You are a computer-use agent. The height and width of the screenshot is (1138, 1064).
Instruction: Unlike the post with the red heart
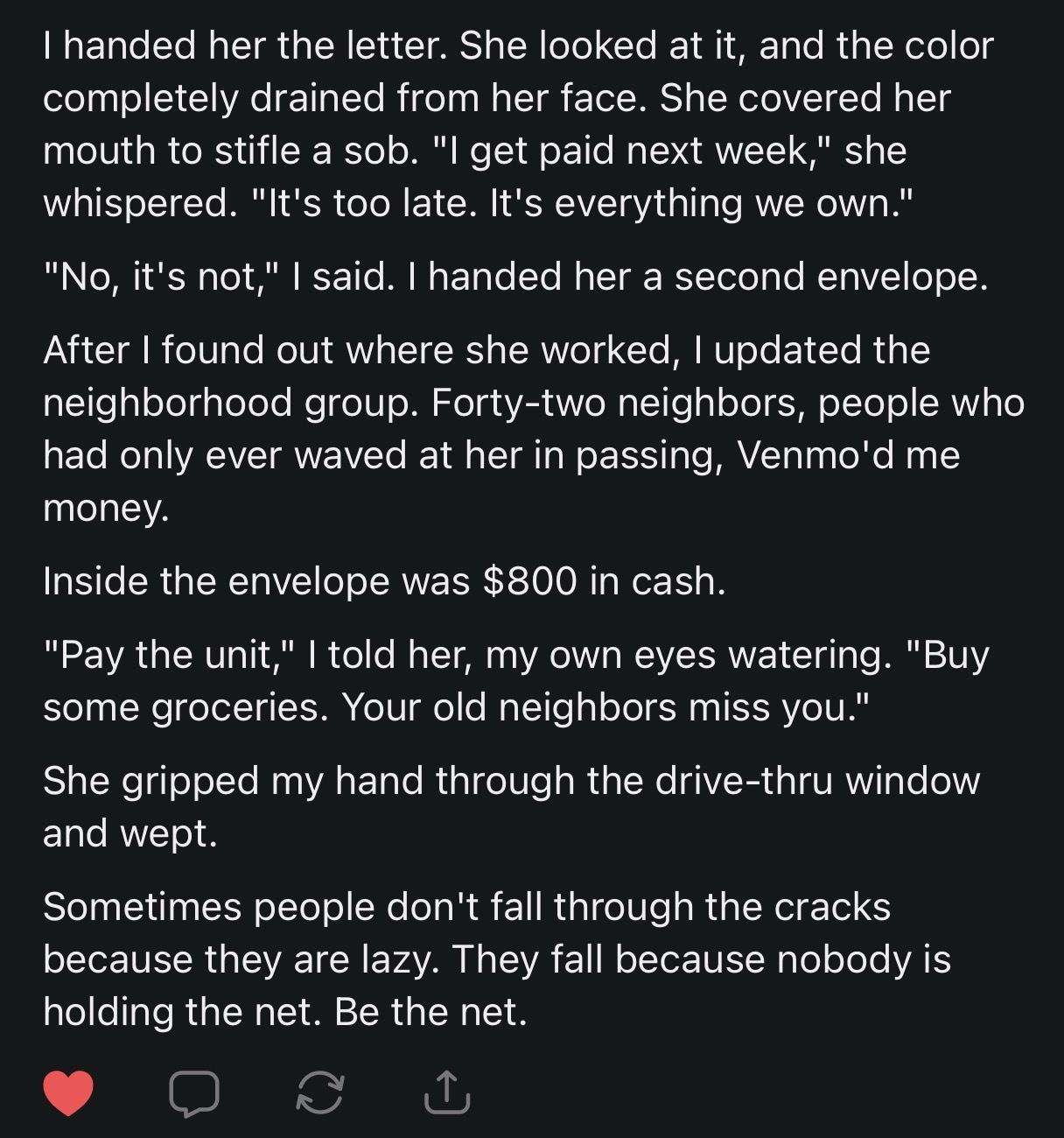coord(68,1092)
